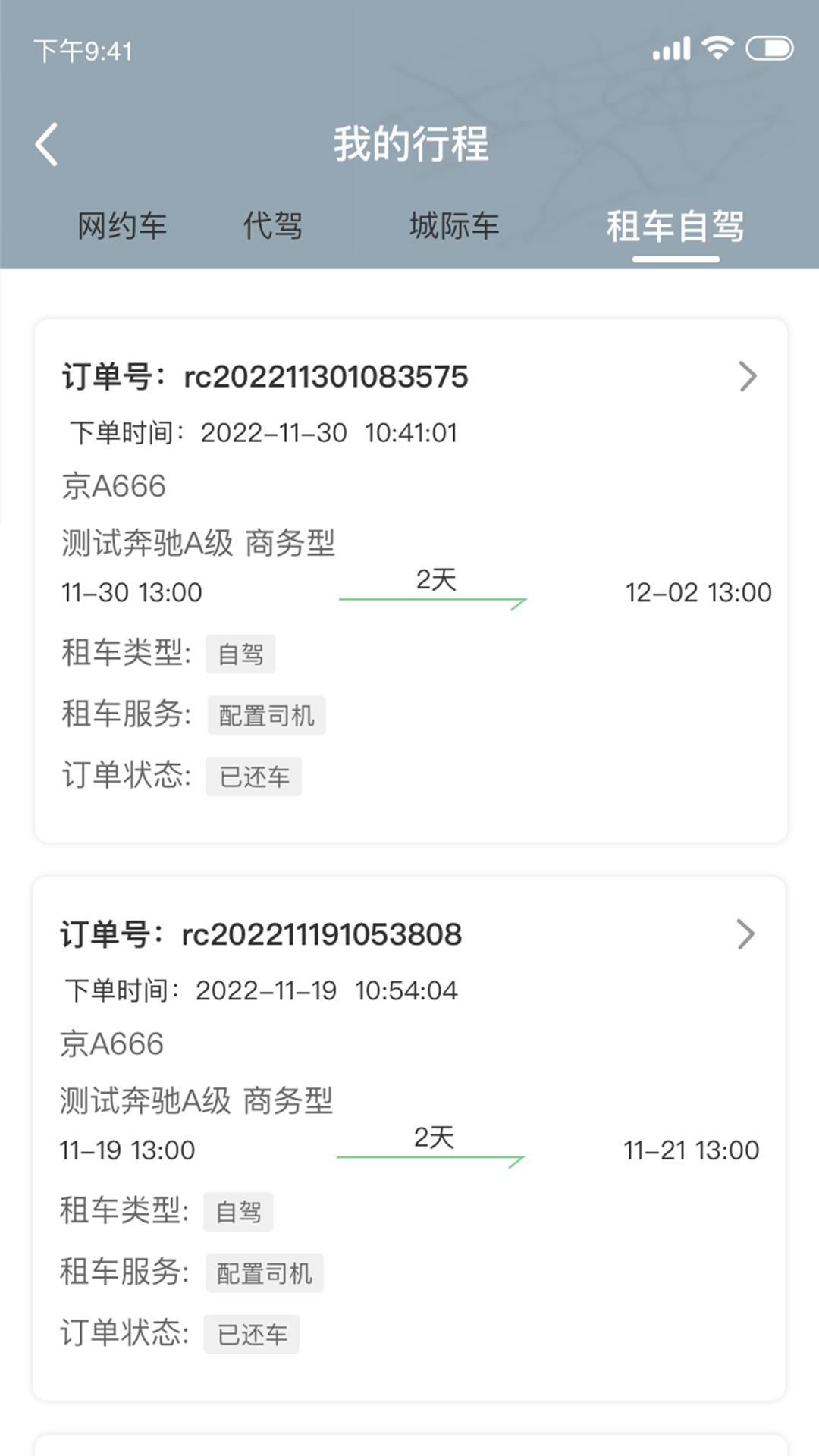Tap the 配置司机 tag on the first order
Image resolution: width=819 pixels, height=1456 pixels.
(x=267, y=715)
